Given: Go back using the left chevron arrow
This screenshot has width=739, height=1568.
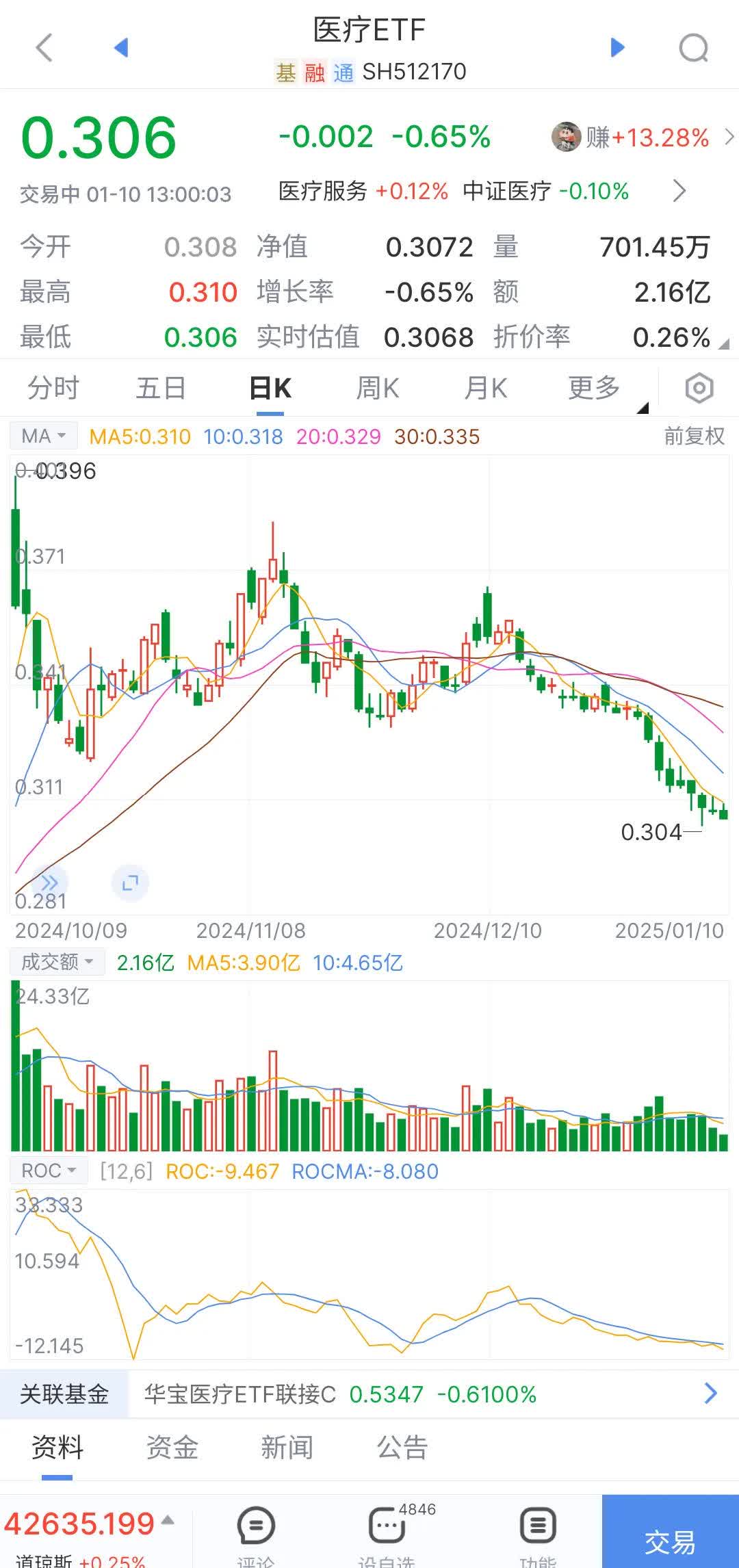Looking at the screenshot, I should coord(43,47).
